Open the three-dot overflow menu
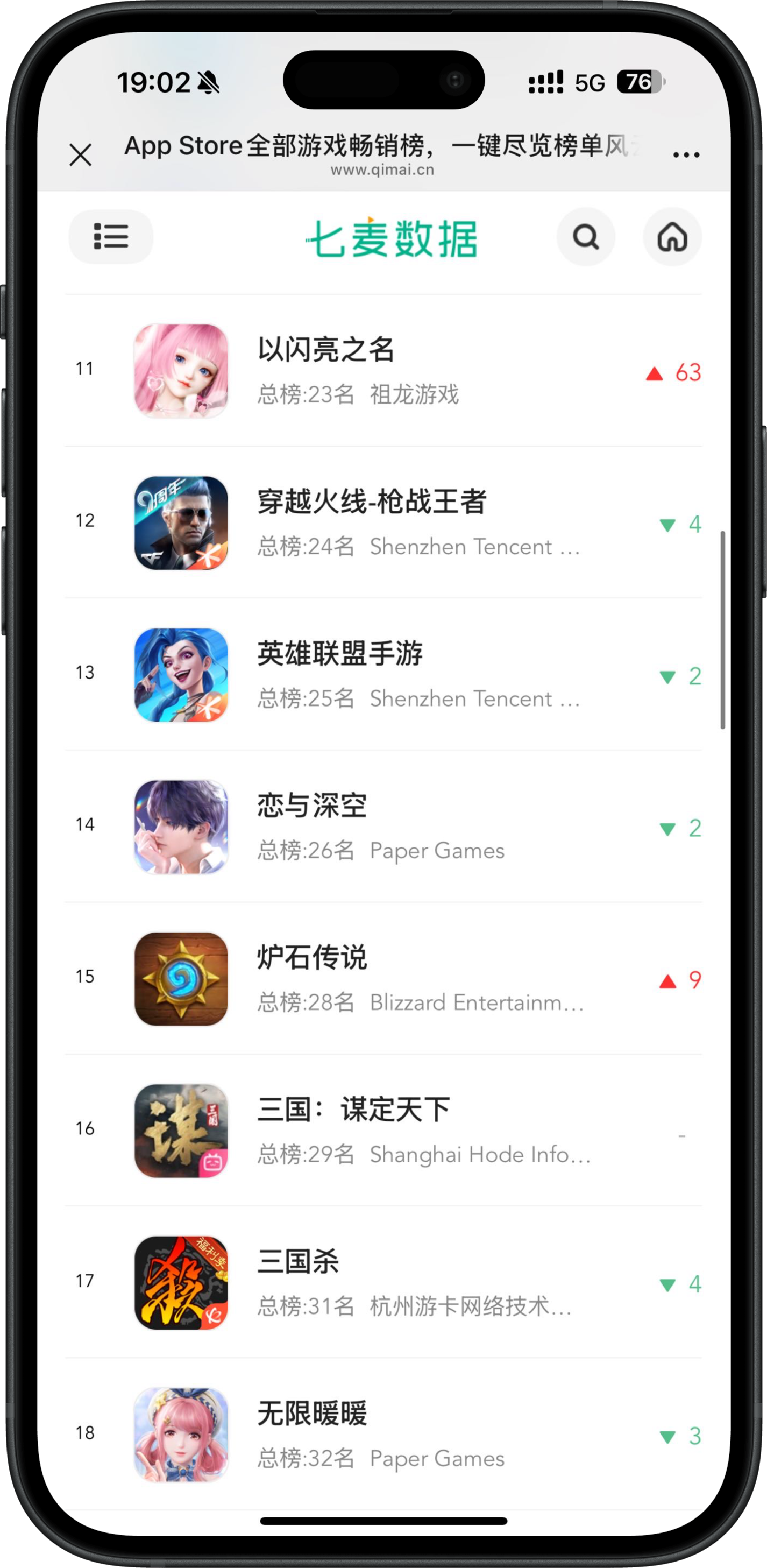Viewport: 767px width, 1568px height. pos(686,154)
